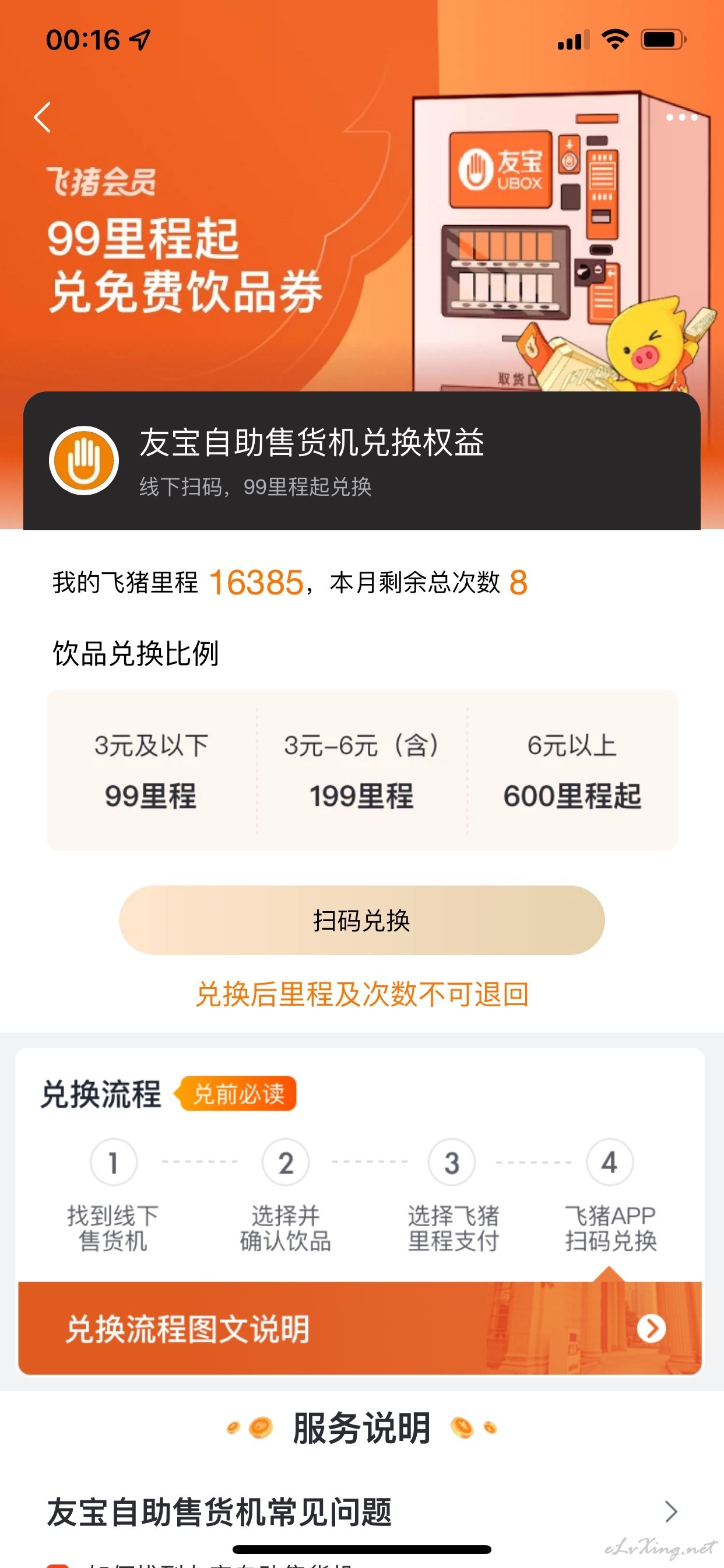Go back using the top-left arrow
This screenshot has height=1568, width=724.
pyautogui.click(x=43, y=117)
